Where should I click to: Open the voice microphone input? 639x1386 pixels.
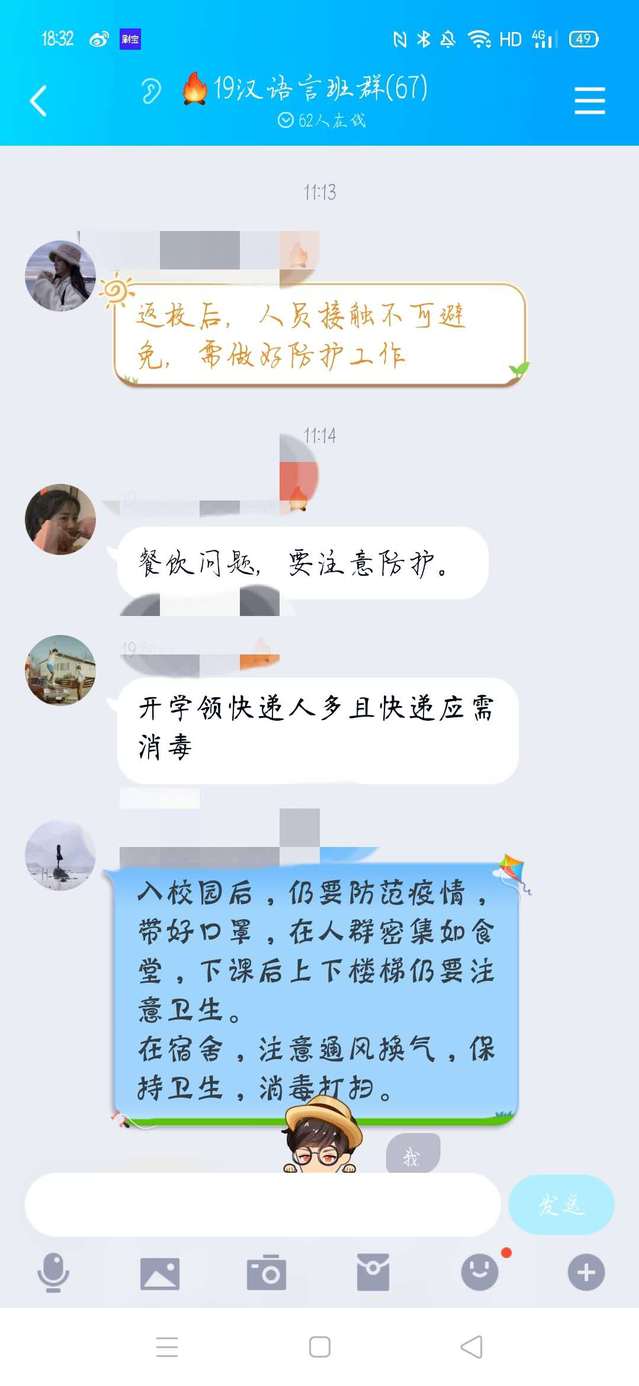(53, 1273)
